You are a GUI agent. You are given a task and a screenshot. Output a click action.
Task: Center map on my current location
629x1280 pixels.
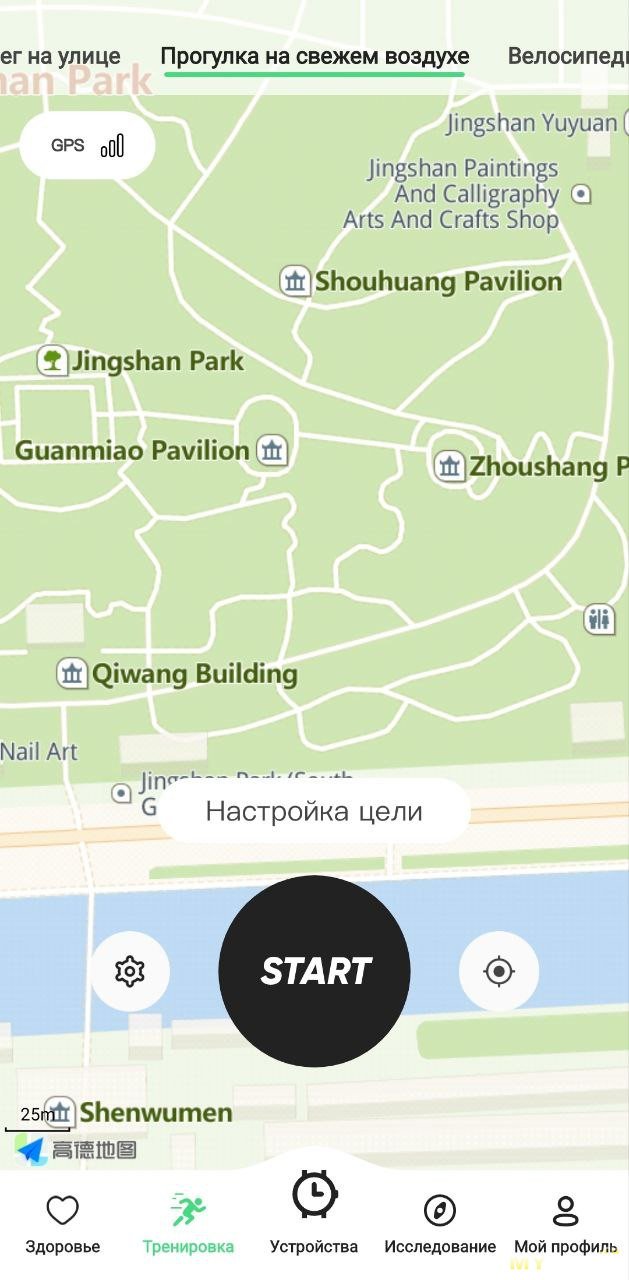(498, 971)
